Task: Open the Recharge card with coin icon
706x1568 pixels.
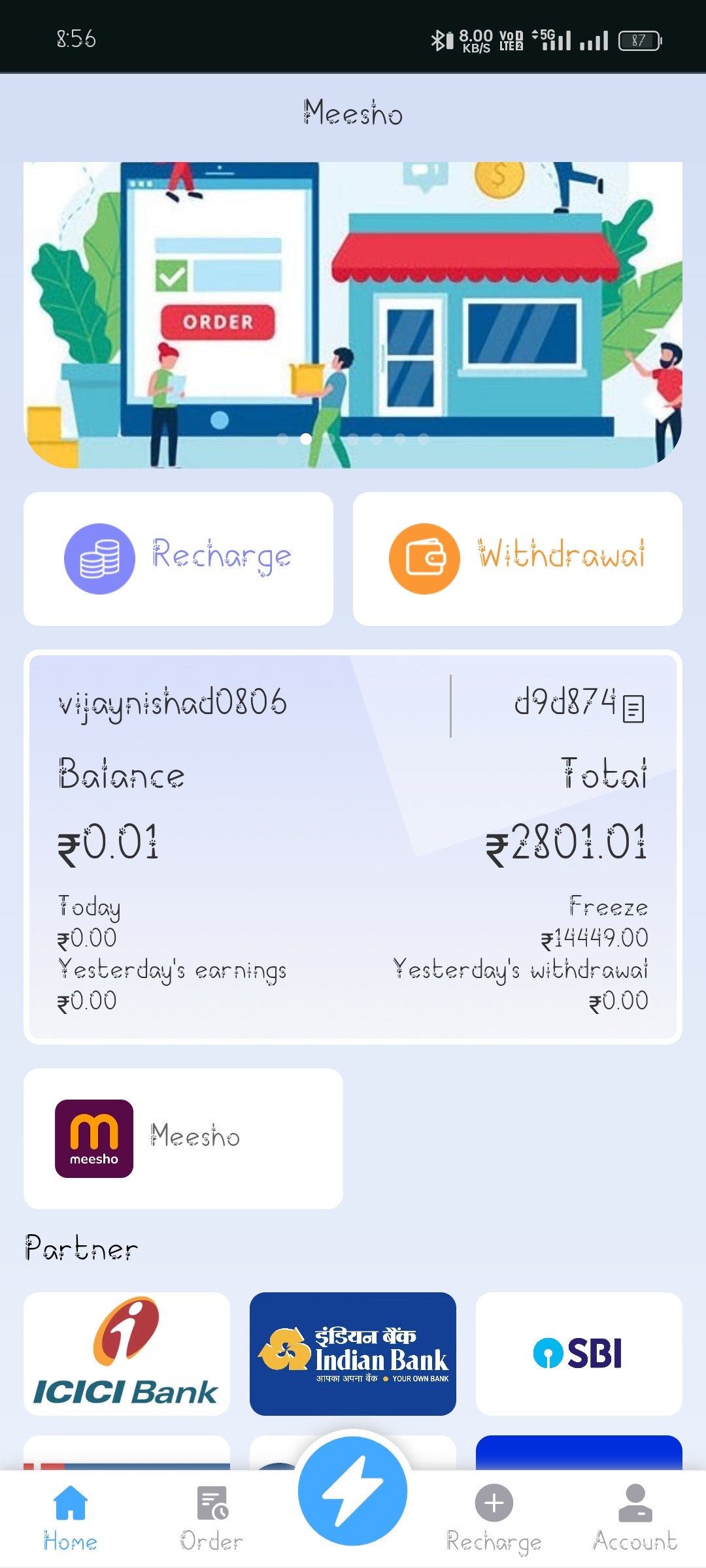Action: click(x=178, y=559)
